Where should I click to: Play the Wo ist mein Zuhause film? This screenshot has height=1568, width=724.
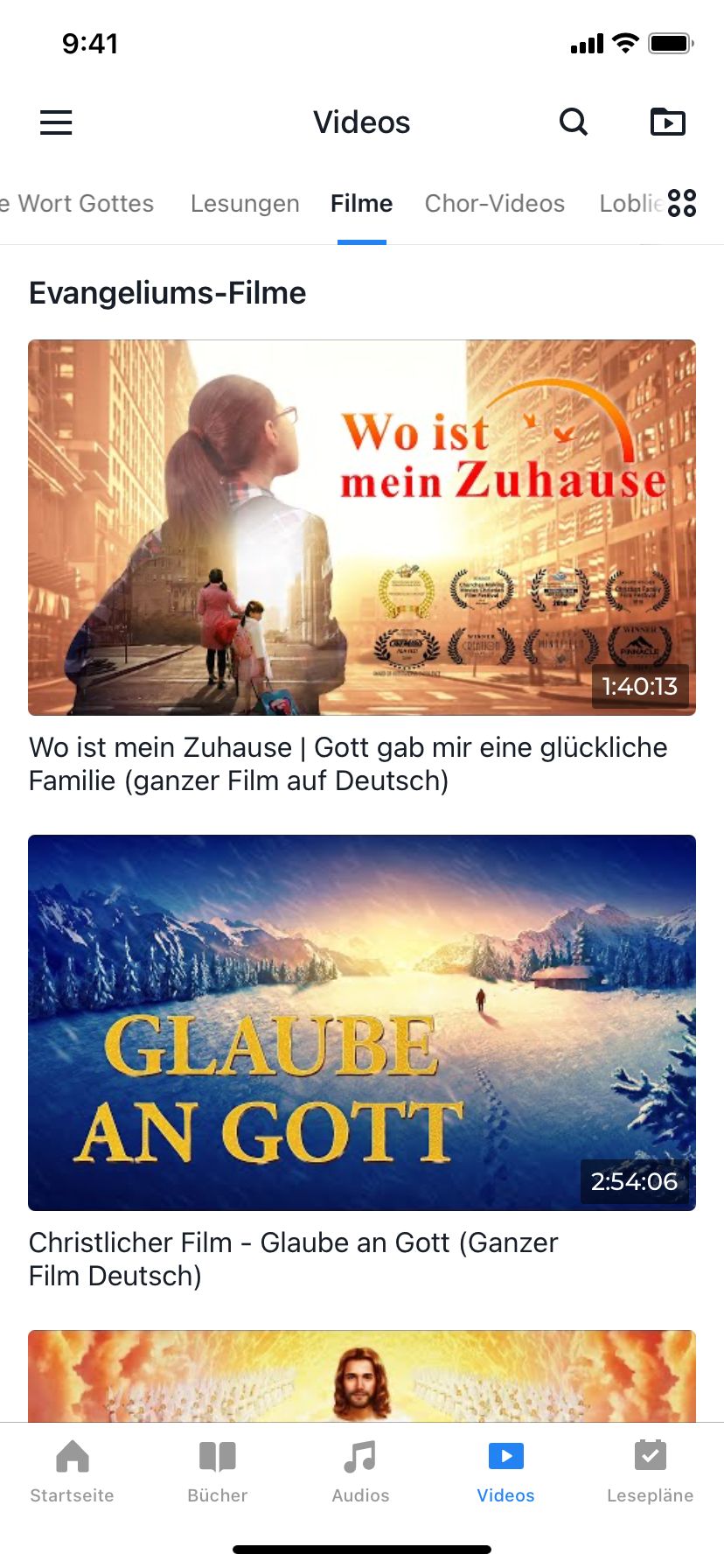point(362,528)
